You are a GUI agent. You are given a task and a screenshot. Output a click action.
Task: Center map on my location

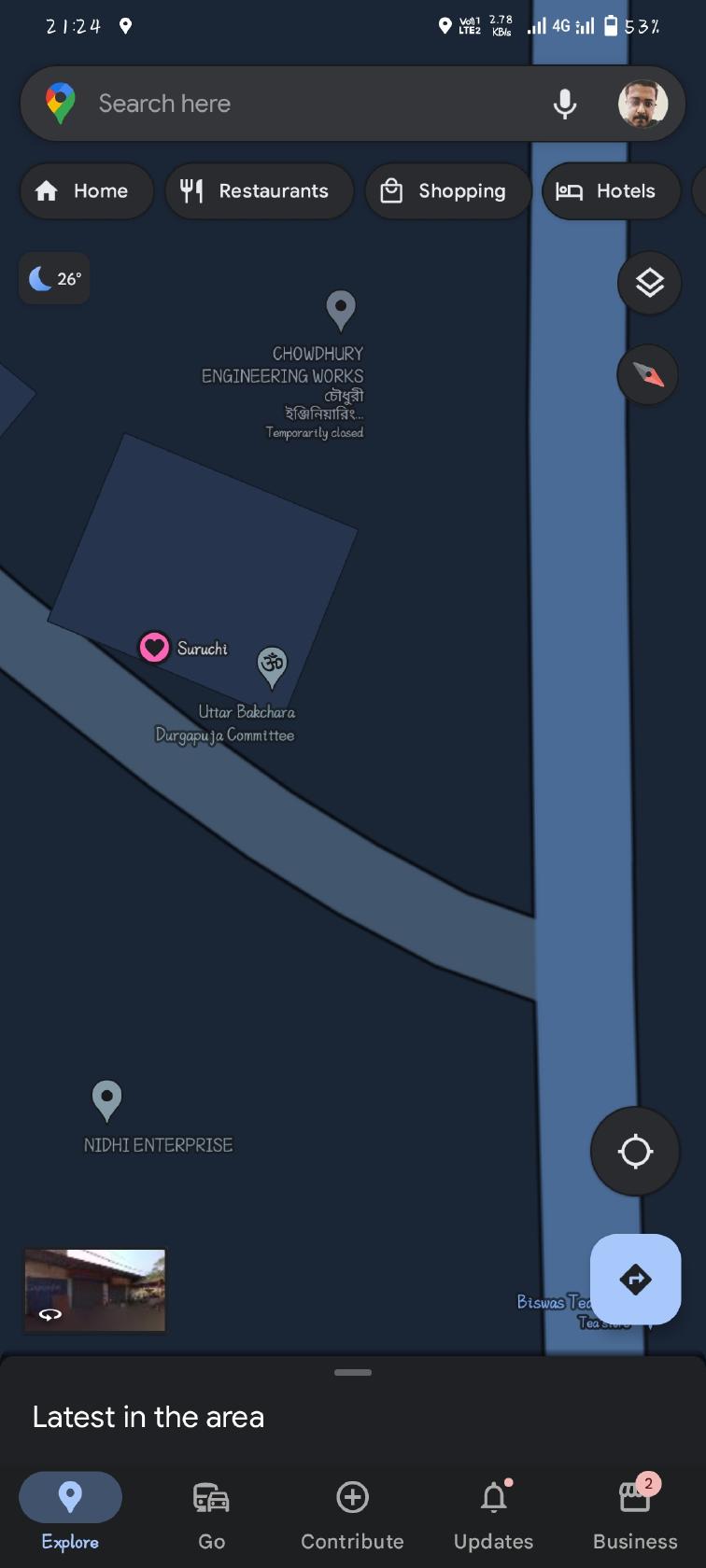(635, 1151)
